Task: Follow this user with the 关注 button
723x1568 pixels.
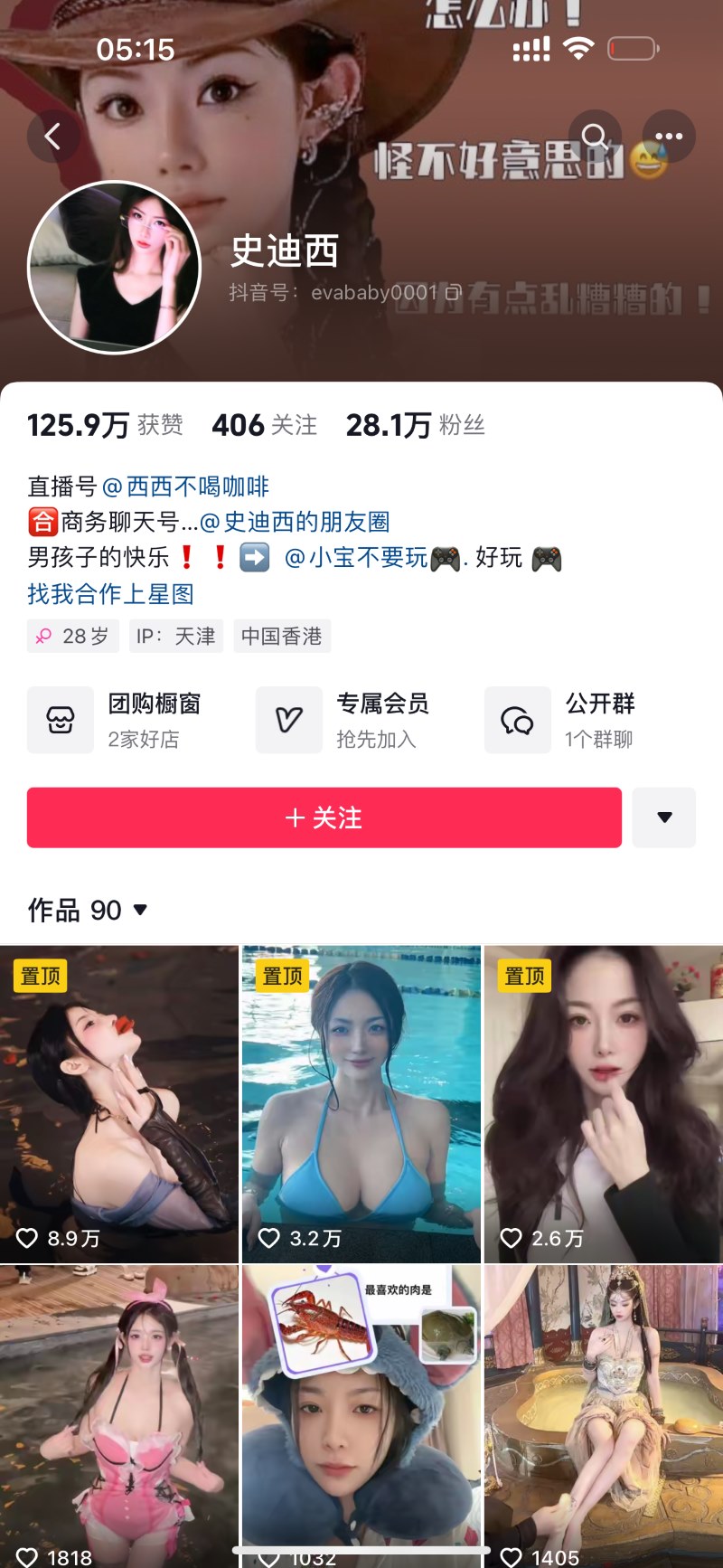Action: [x=324, y=817]
